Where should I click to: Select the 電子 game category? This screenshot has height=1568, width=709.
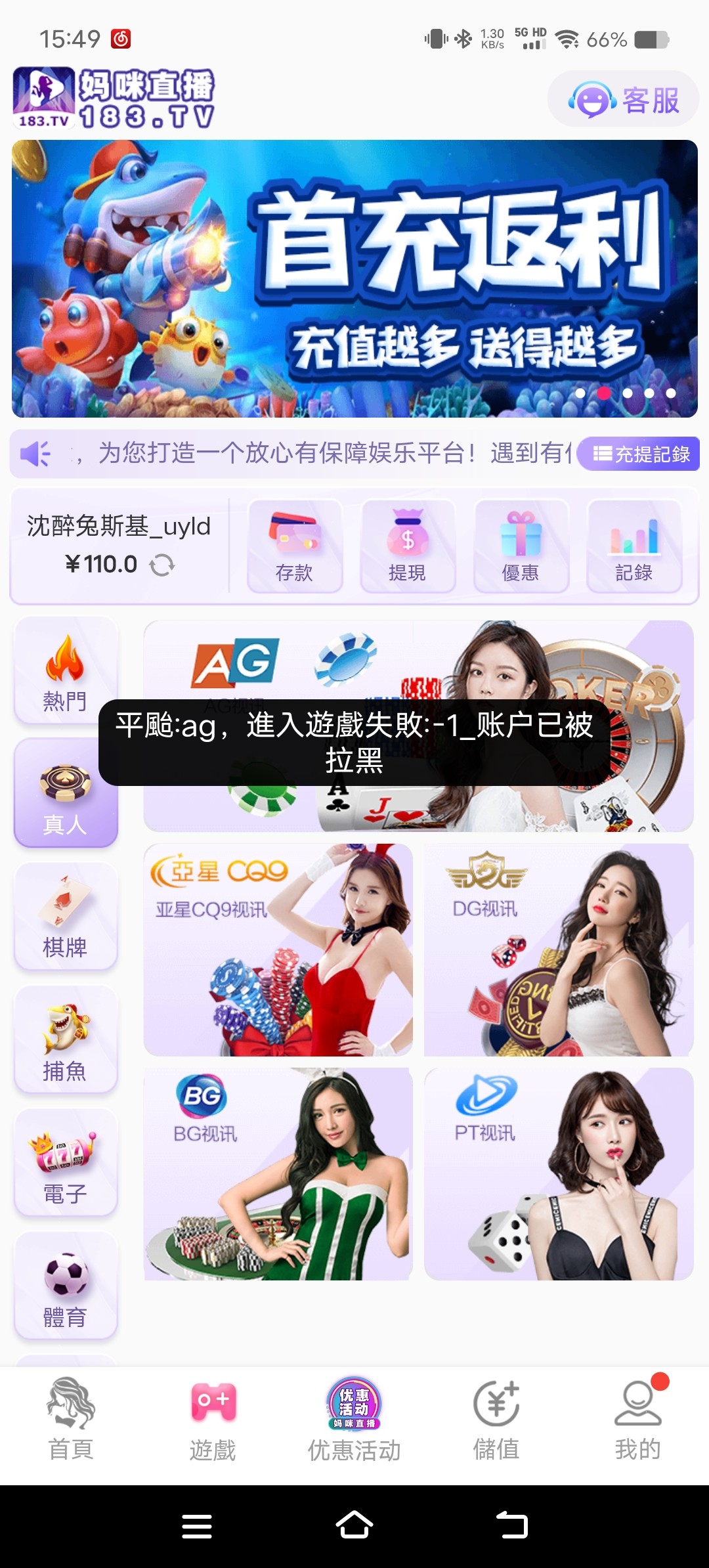65,1163
